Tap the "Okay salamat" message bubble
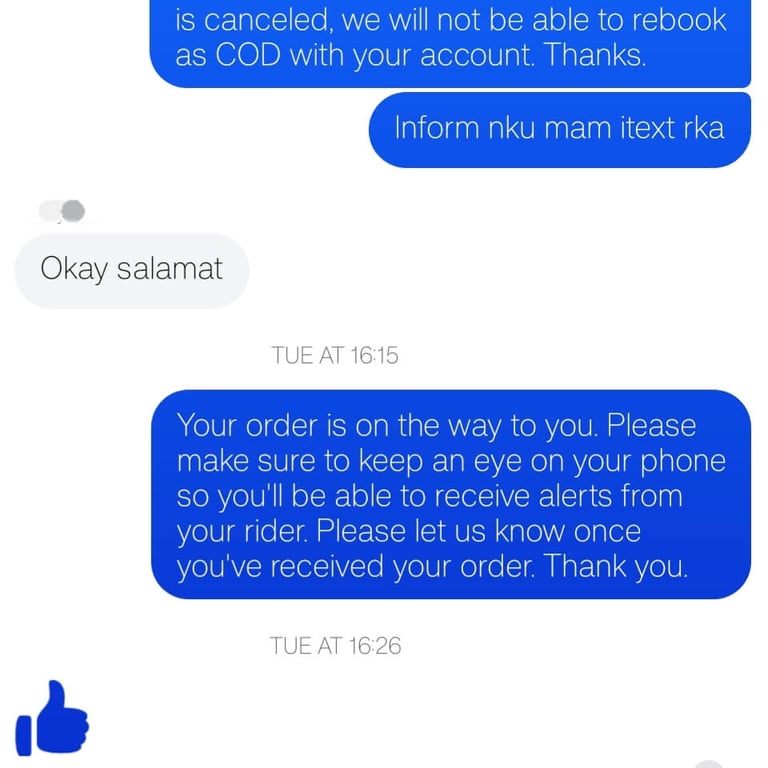This screenshot has width=768, height=768. click(131, 270)
